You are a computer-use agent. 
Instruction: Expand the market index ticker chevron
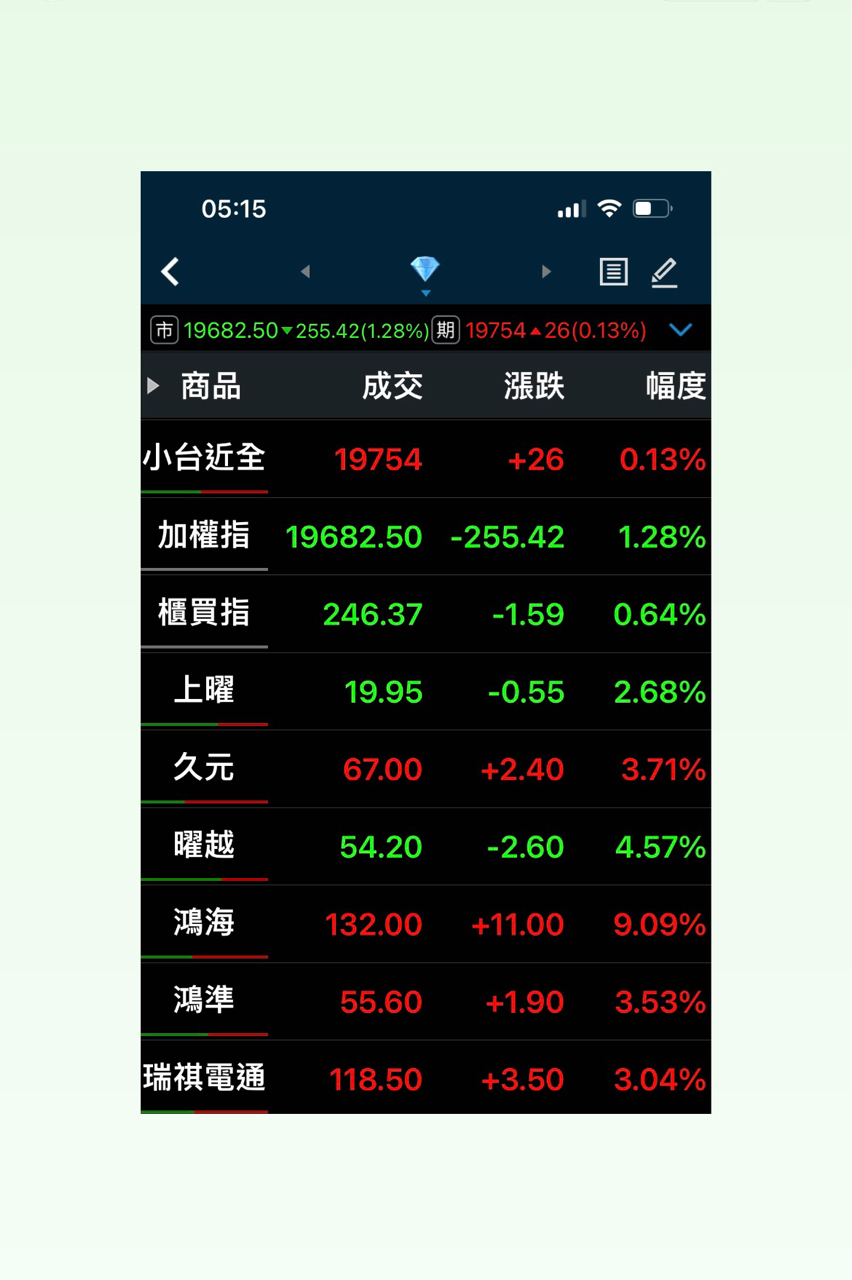coord(681,330)
